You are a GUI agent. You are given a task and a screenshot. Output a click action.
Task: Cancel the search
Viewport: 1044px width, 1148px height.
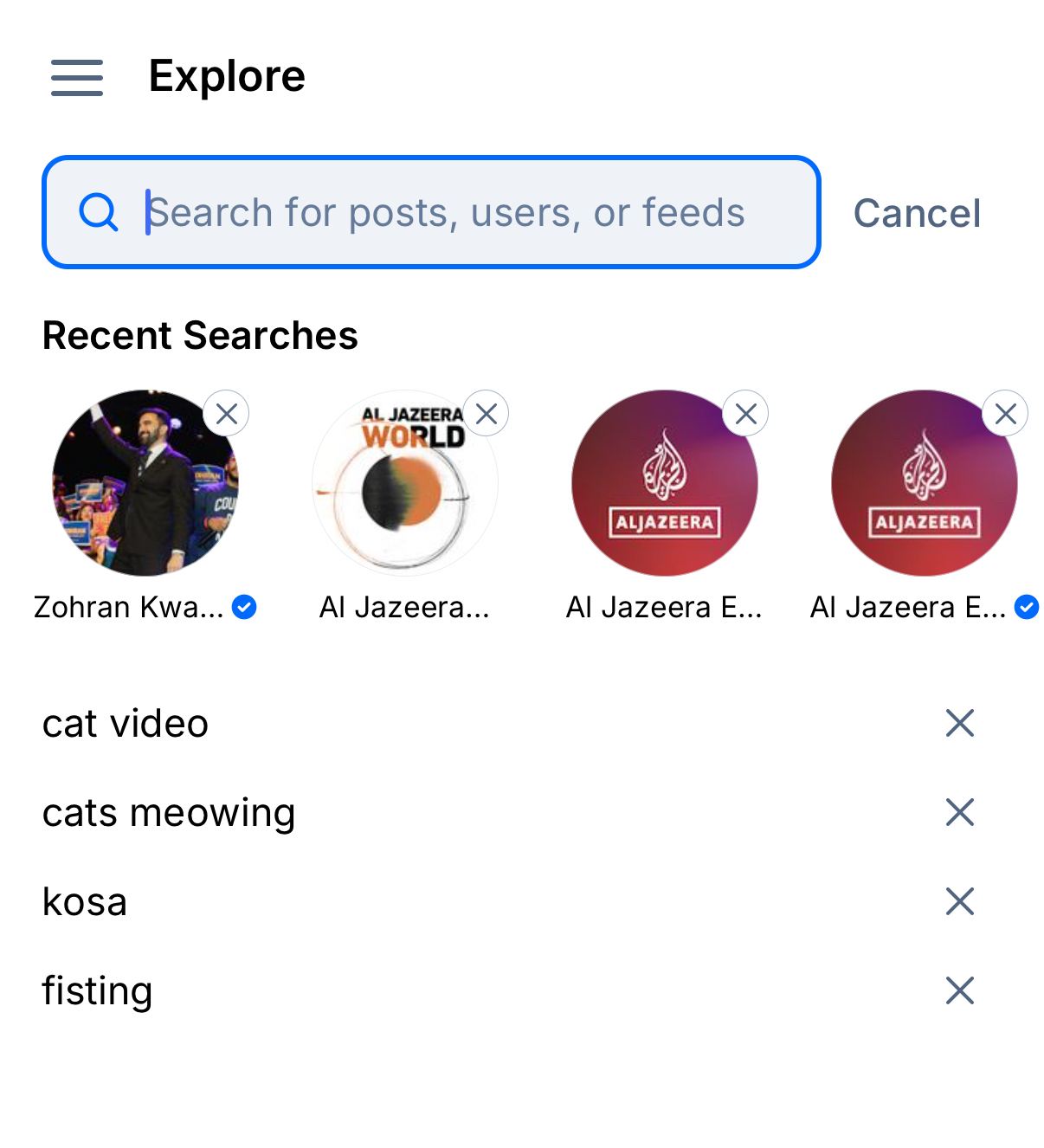click(916, 213)
